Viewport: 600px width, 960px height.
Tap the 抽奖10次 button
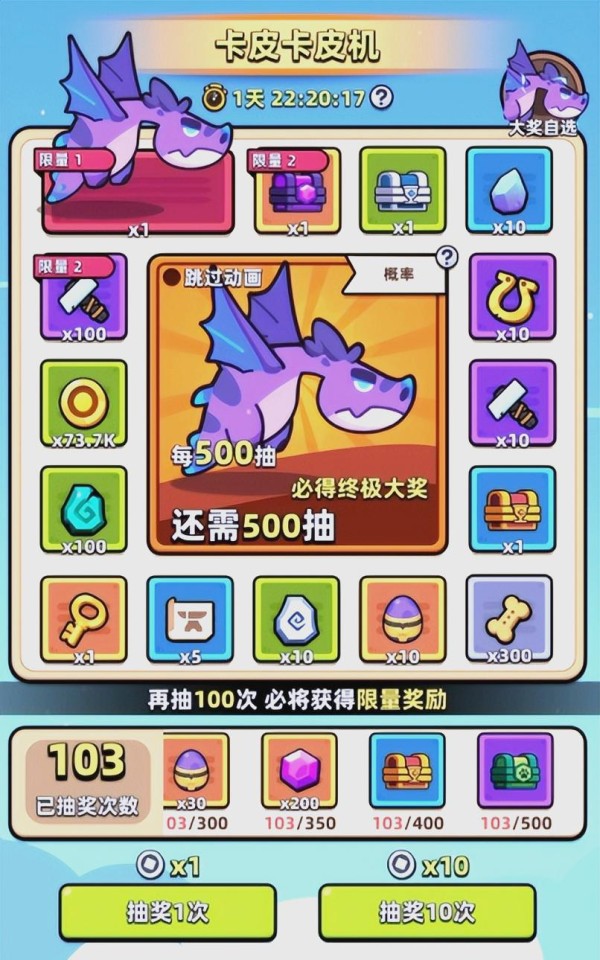(x=426, y=912)
